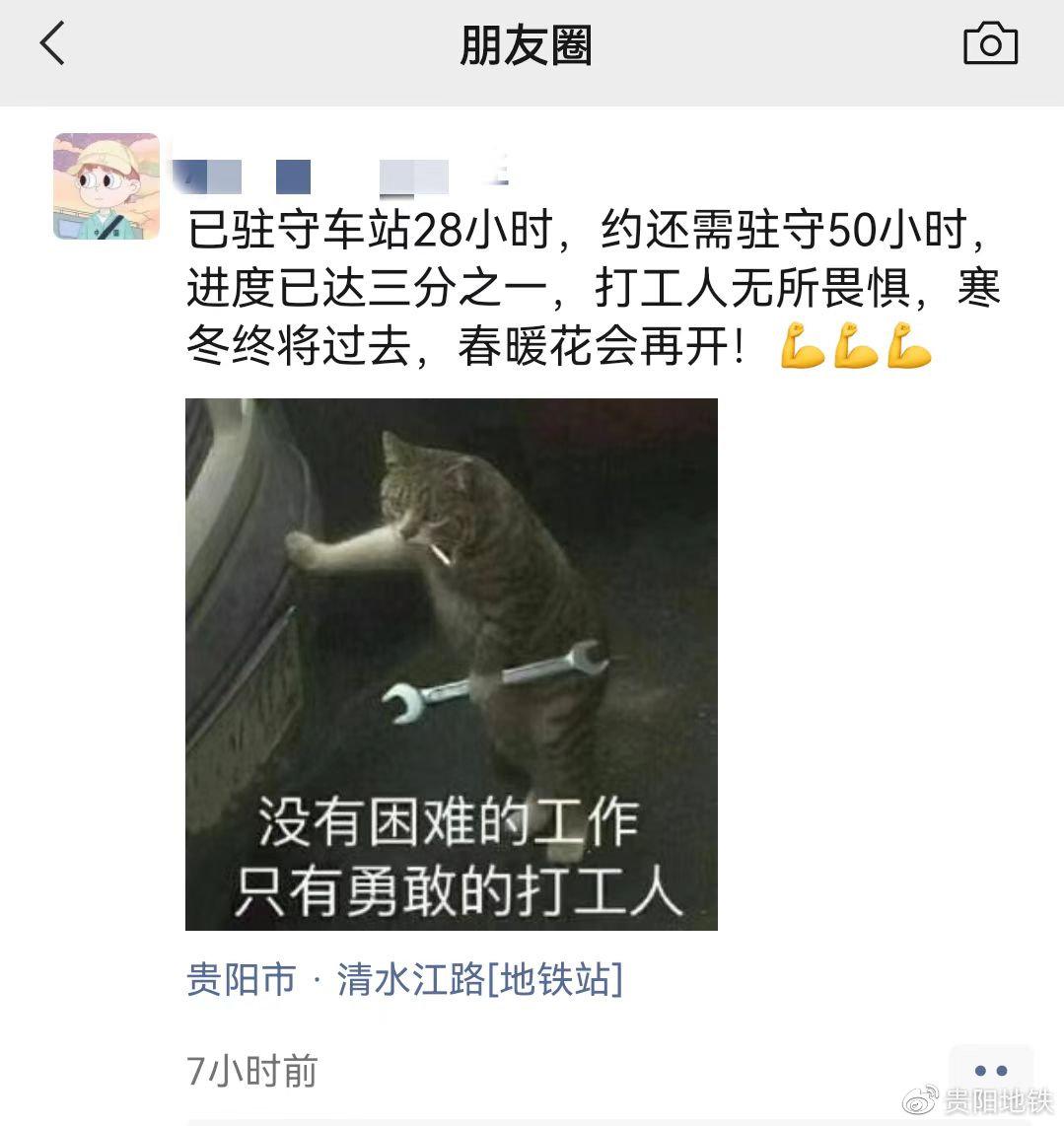Go back from the 朋友圈 screen
Screen dimensions: 1064x1126
(x=52, y=44)
